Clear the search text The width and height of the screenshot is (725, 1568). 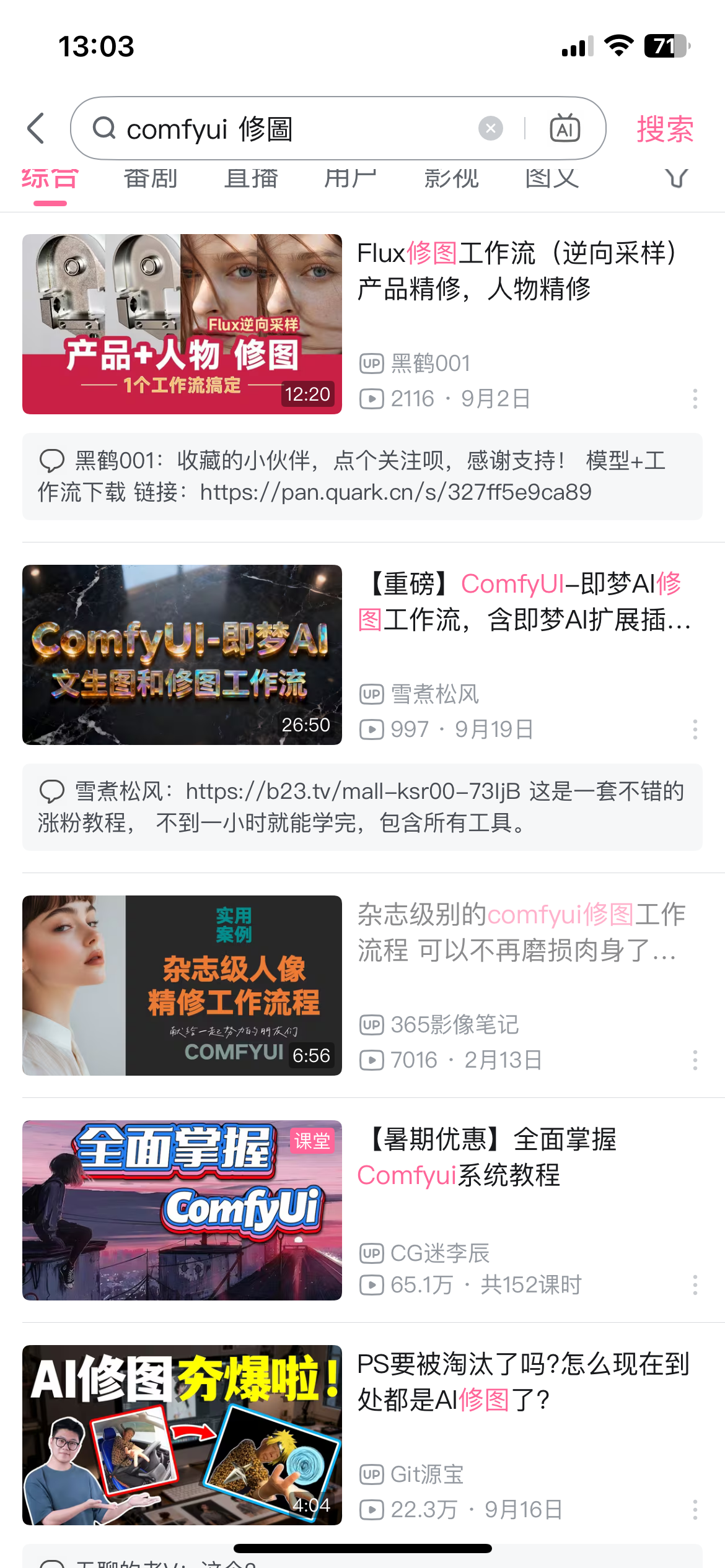click(491, 129)
